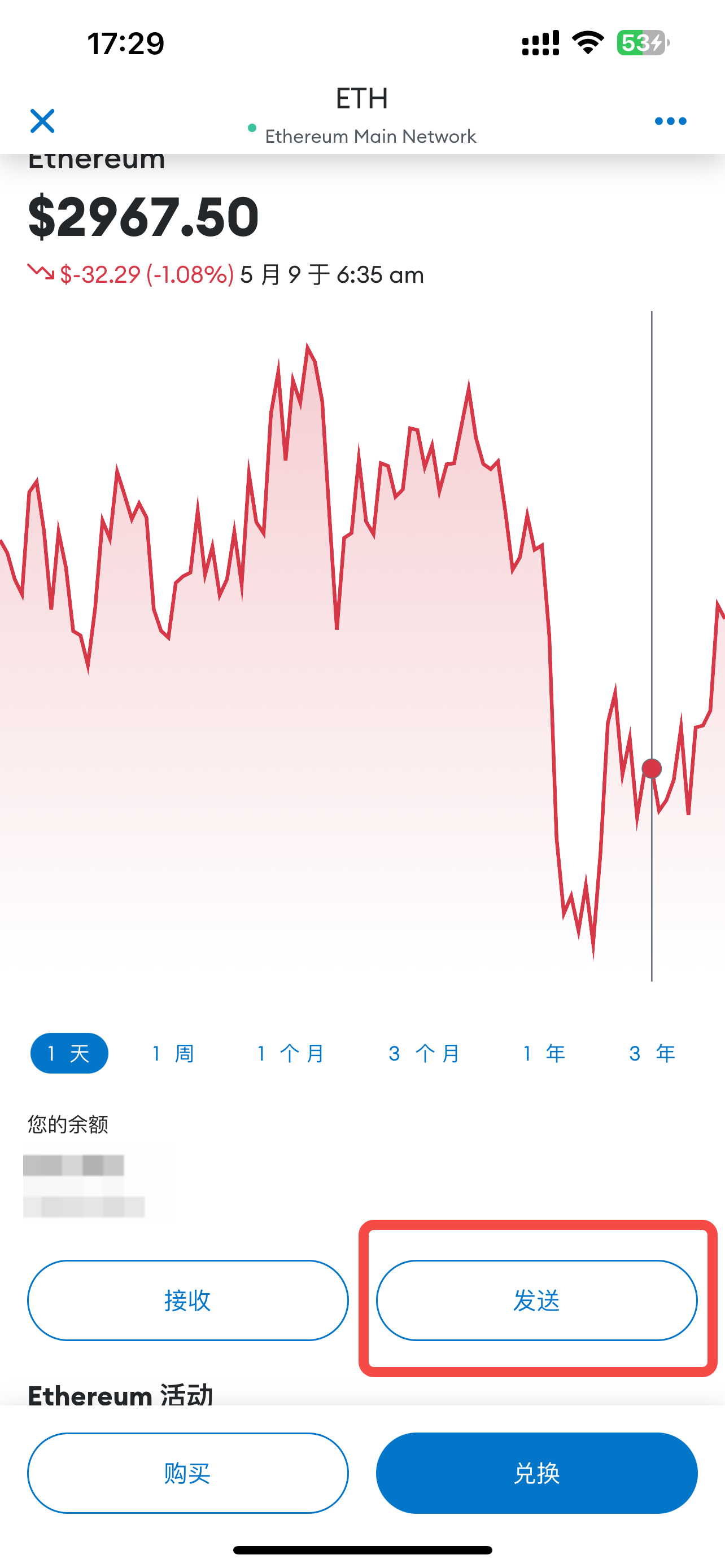Tap 兑换 to swap ETH
The height and width of the screenshot is (1568, 725).
[536, 1473]
